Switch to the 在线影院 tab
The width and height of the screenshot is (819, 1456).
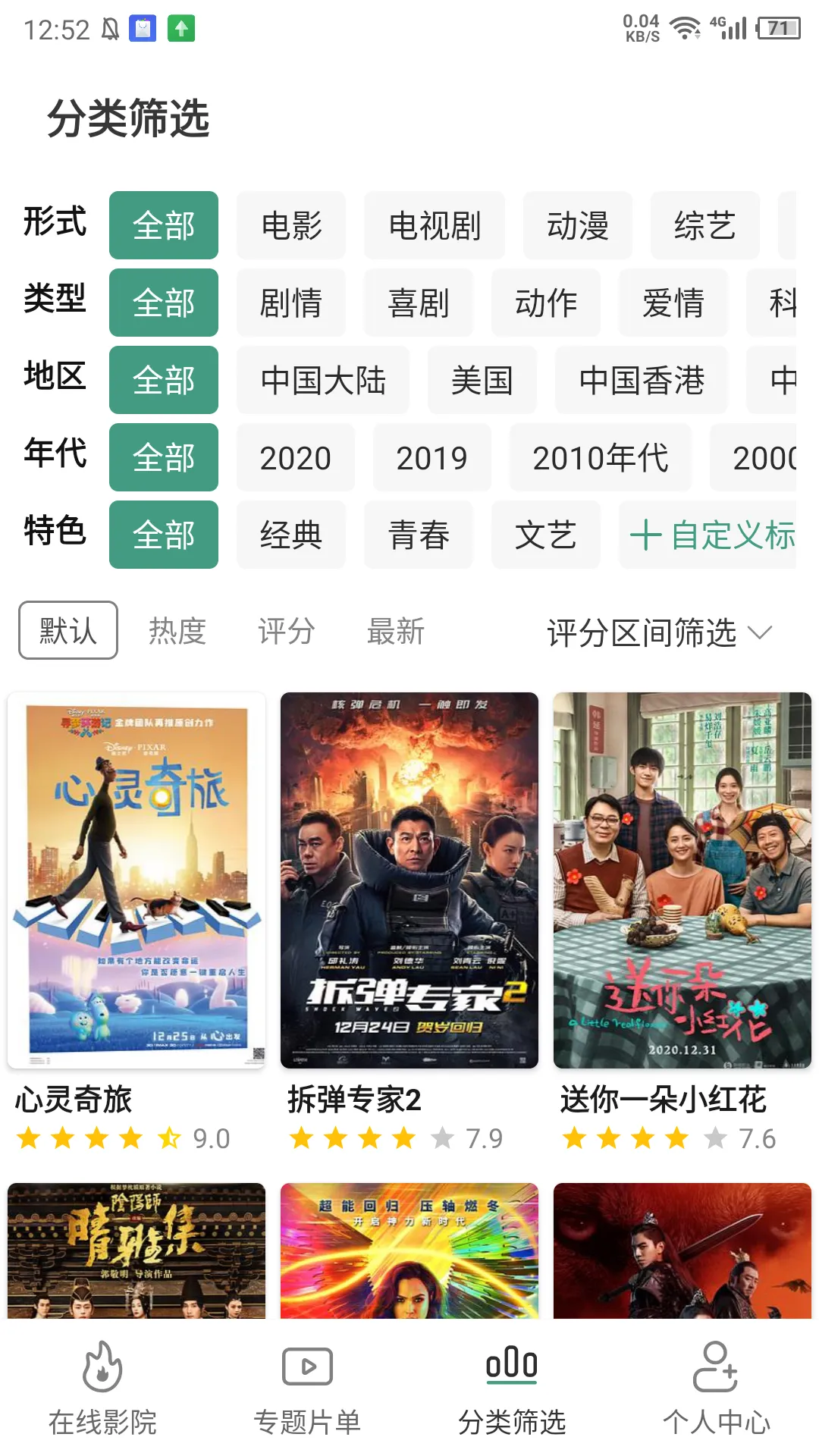(102, 1389)
